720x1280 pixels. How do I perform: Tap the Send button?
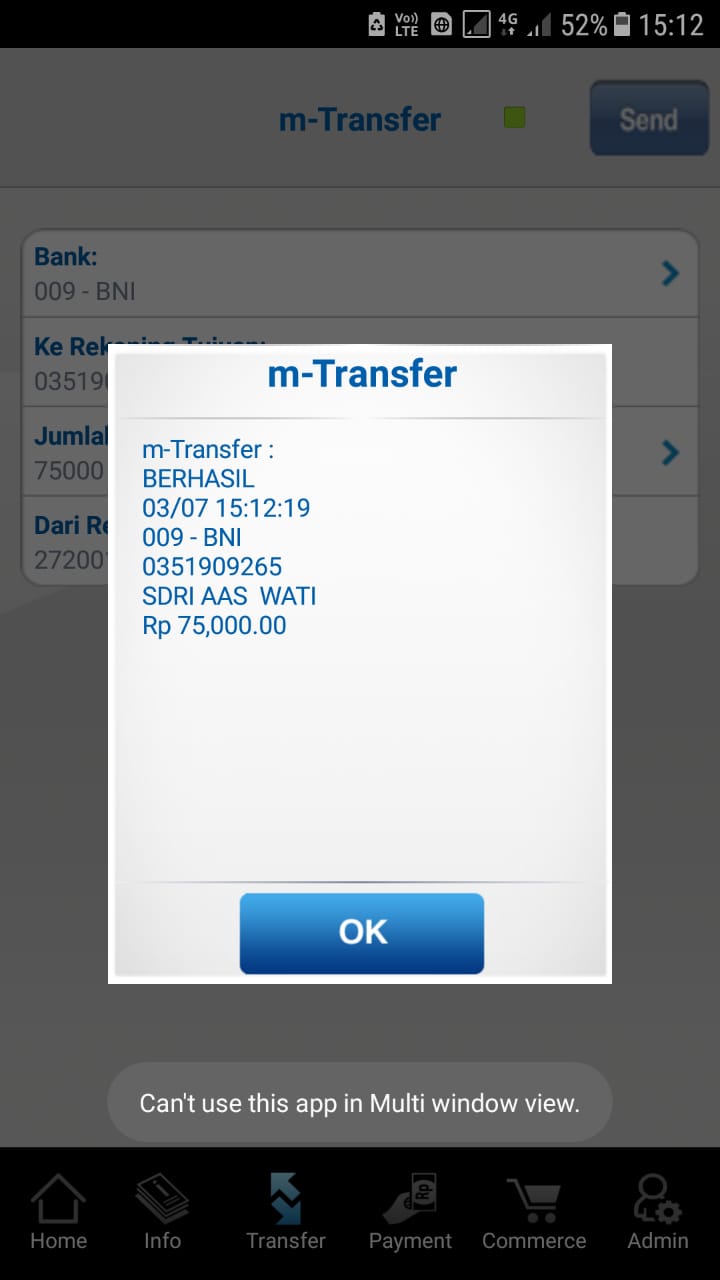pyautogui.click(x=648, y=119)
